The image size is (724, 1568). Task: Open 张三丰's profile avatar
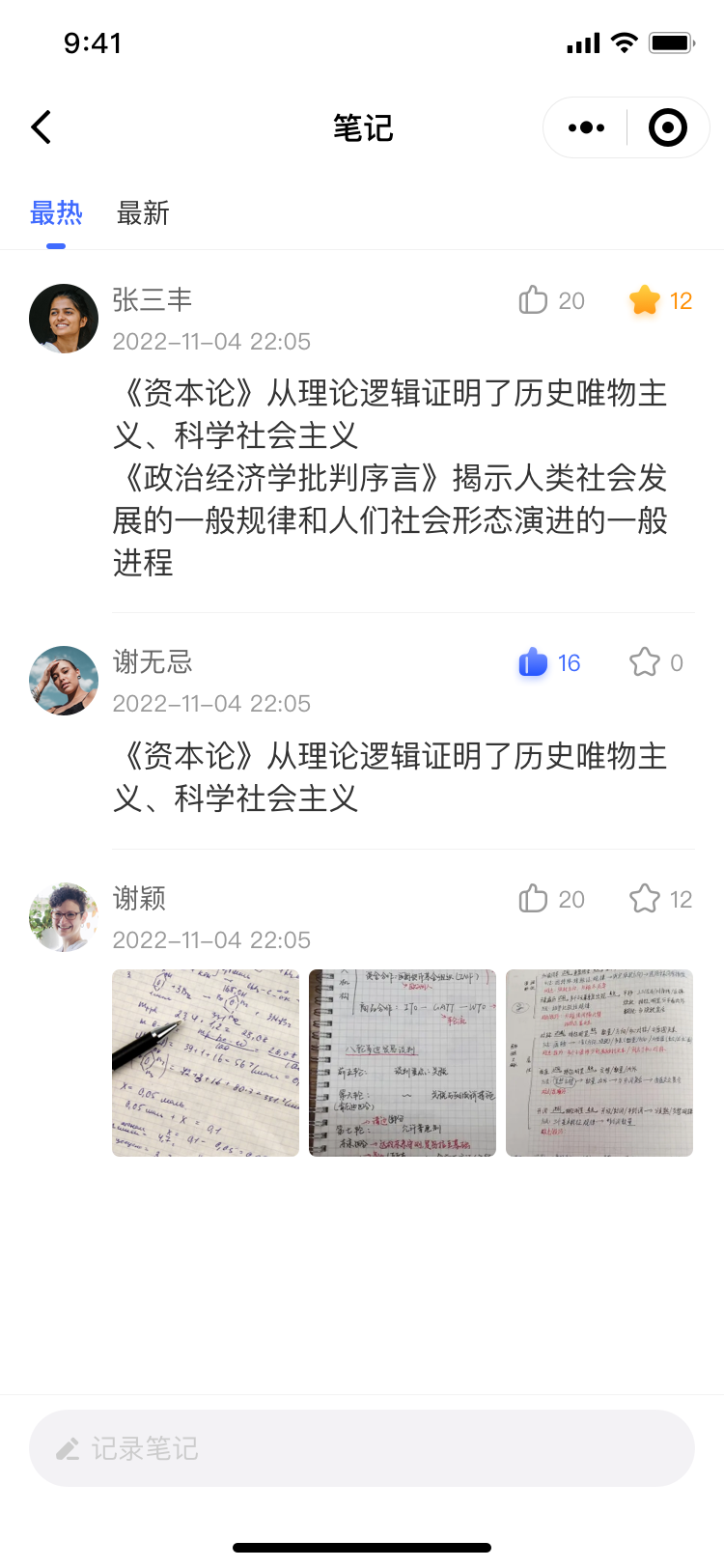click(x=64, y=319)
